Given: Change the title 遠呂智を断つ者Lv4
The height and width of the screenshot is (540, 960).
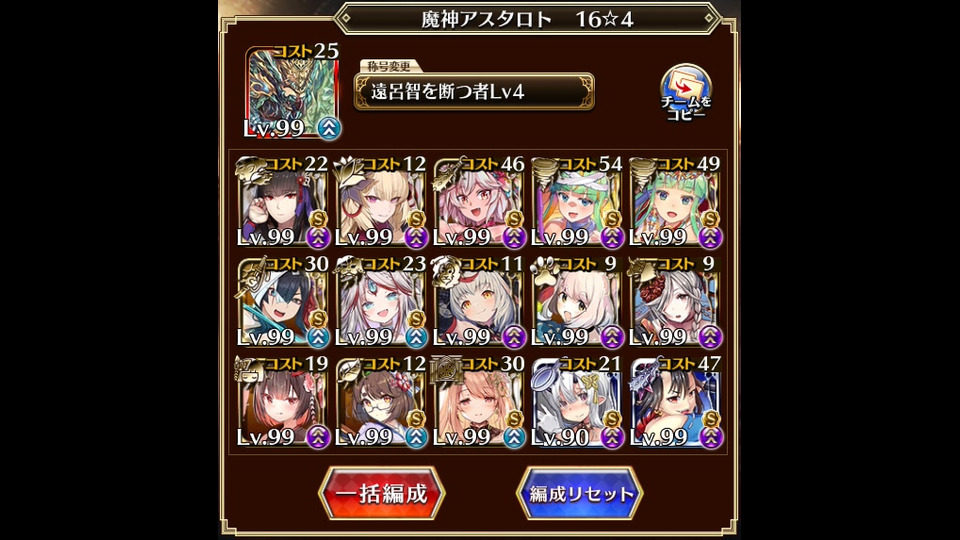Looking at the screenshot, I should pos(476,92).
